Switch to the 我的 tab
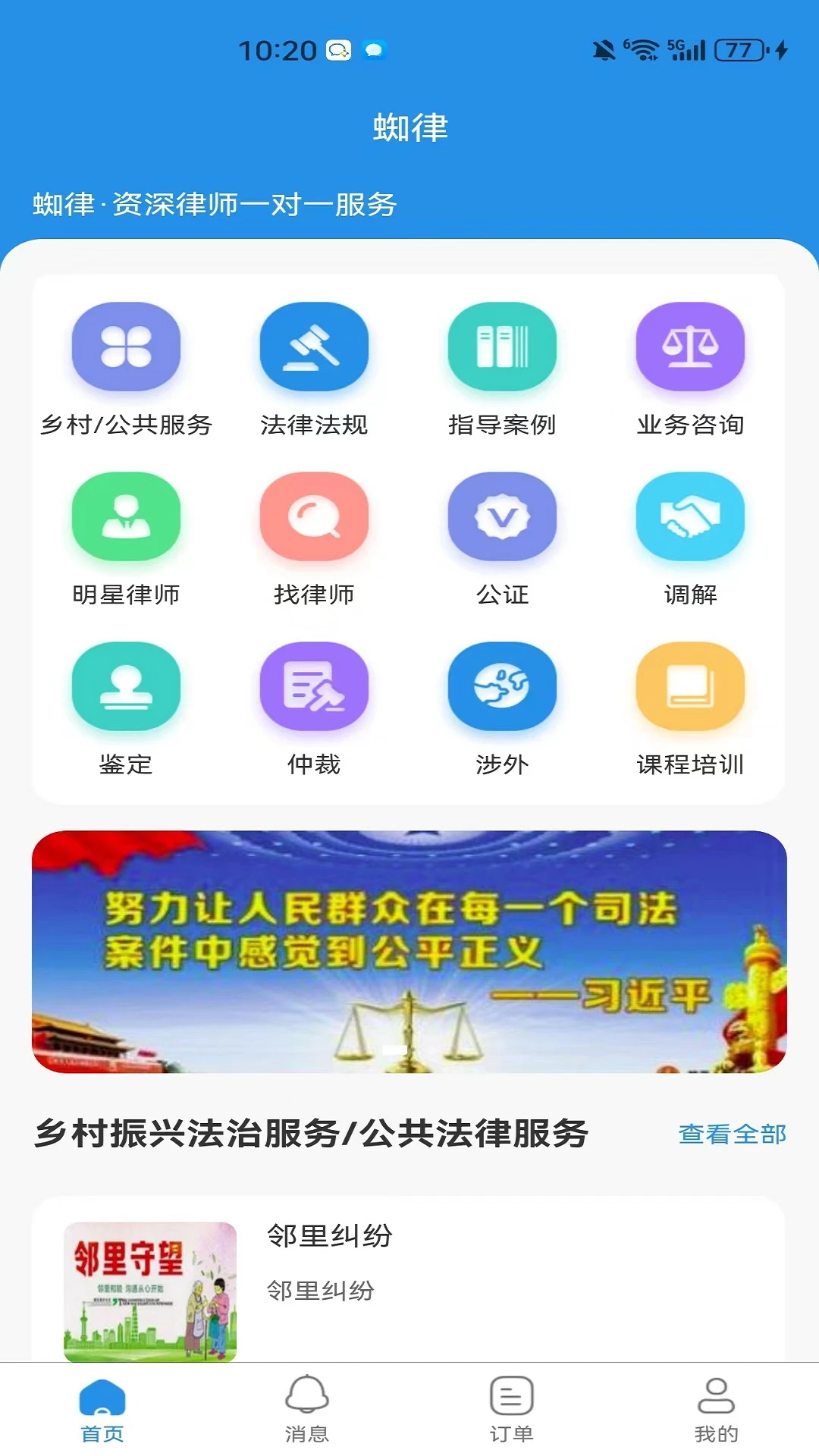819x1456 pixels. [716, 1409]
